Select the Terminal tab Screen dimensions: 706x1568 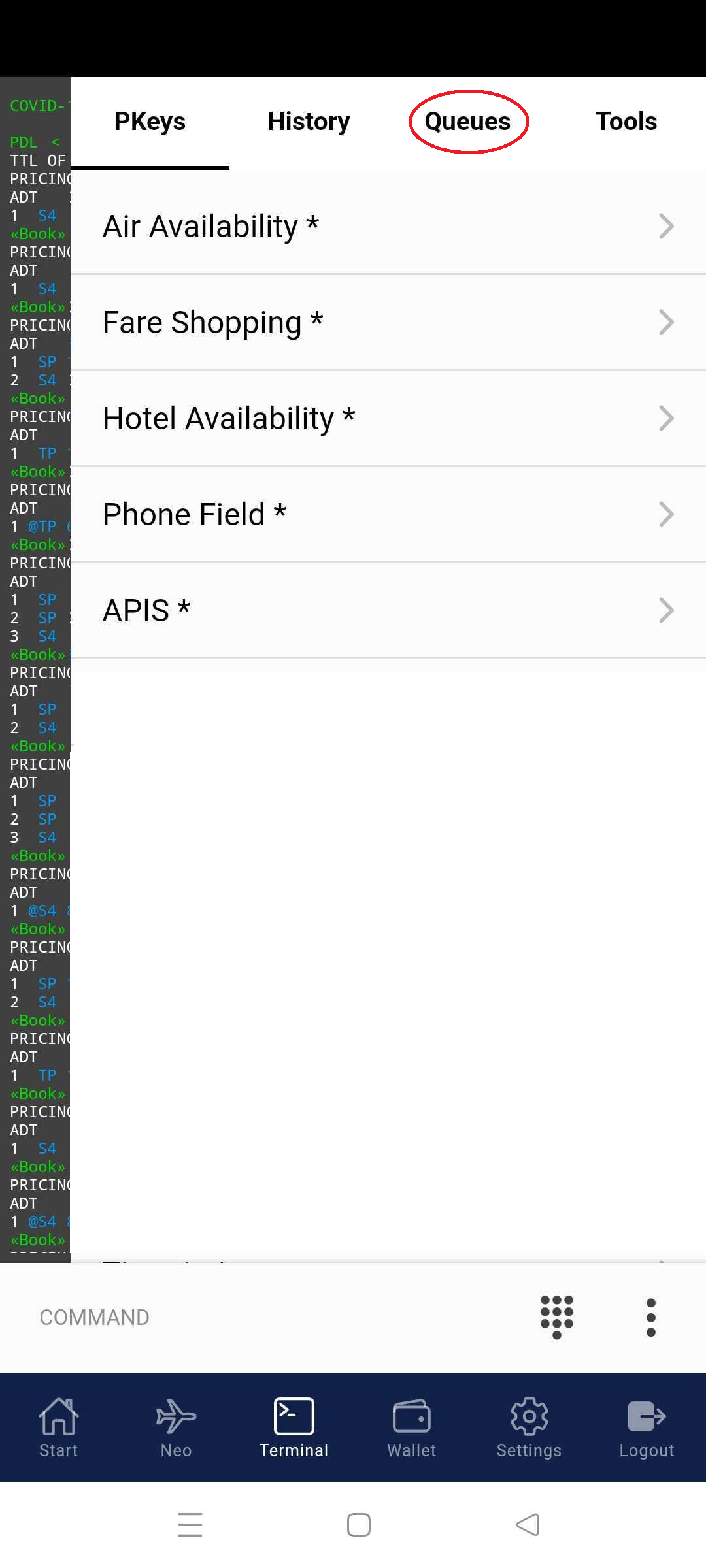294,1428
